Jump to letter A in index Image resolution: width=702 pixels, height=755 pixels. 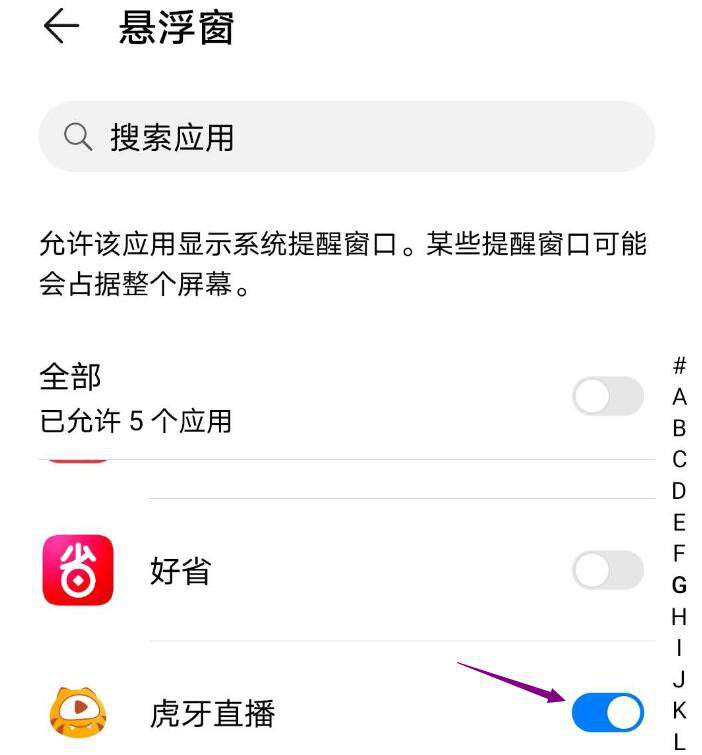click(x=679, y=397)
